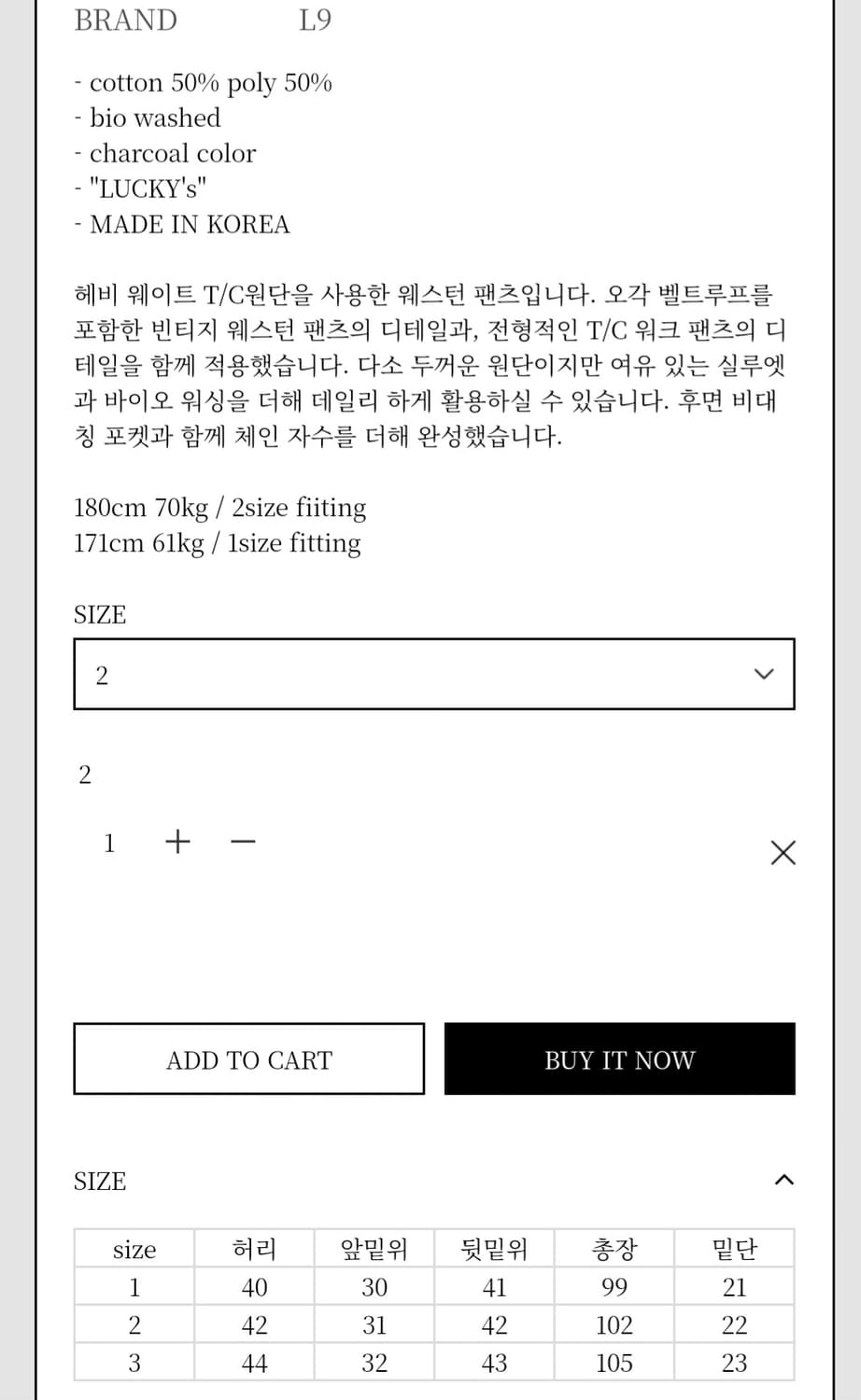Click the SIZE section heading
The width and height of the screenshot is (861, 1400).
pyautogui.click(x=100, y=1181)
